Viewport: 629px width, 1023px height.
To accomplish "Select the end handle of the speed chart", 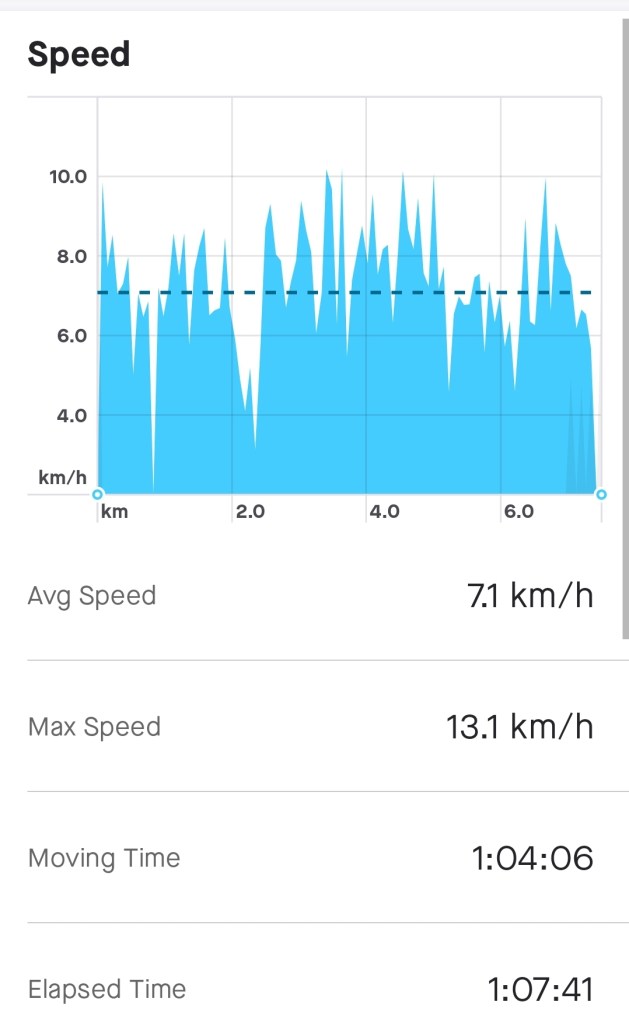I will pos(601,494).
